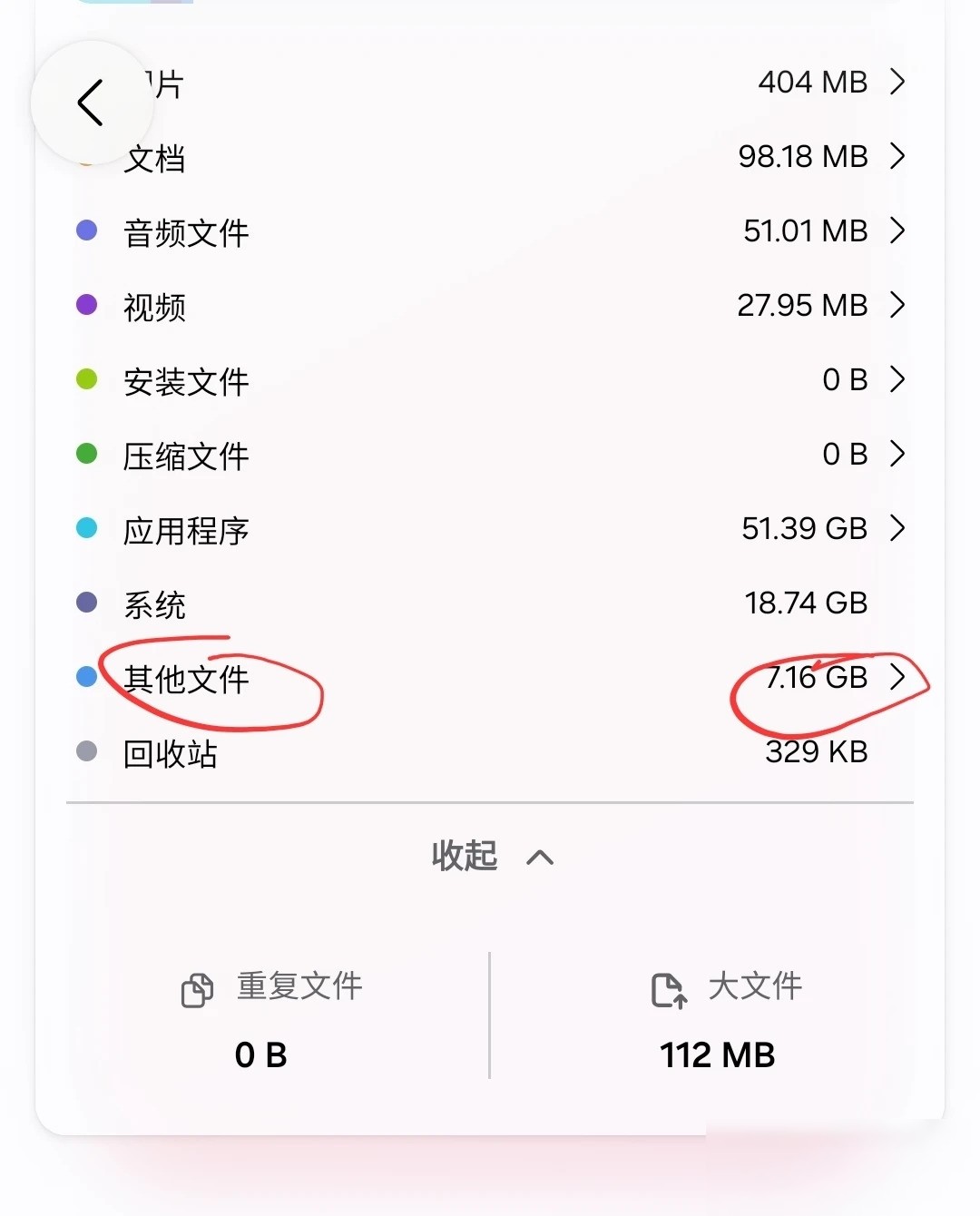Open 应用程序 storage details
This screenshot has height=1216, width=980.
pyautogui.click(x=490, y=529)
